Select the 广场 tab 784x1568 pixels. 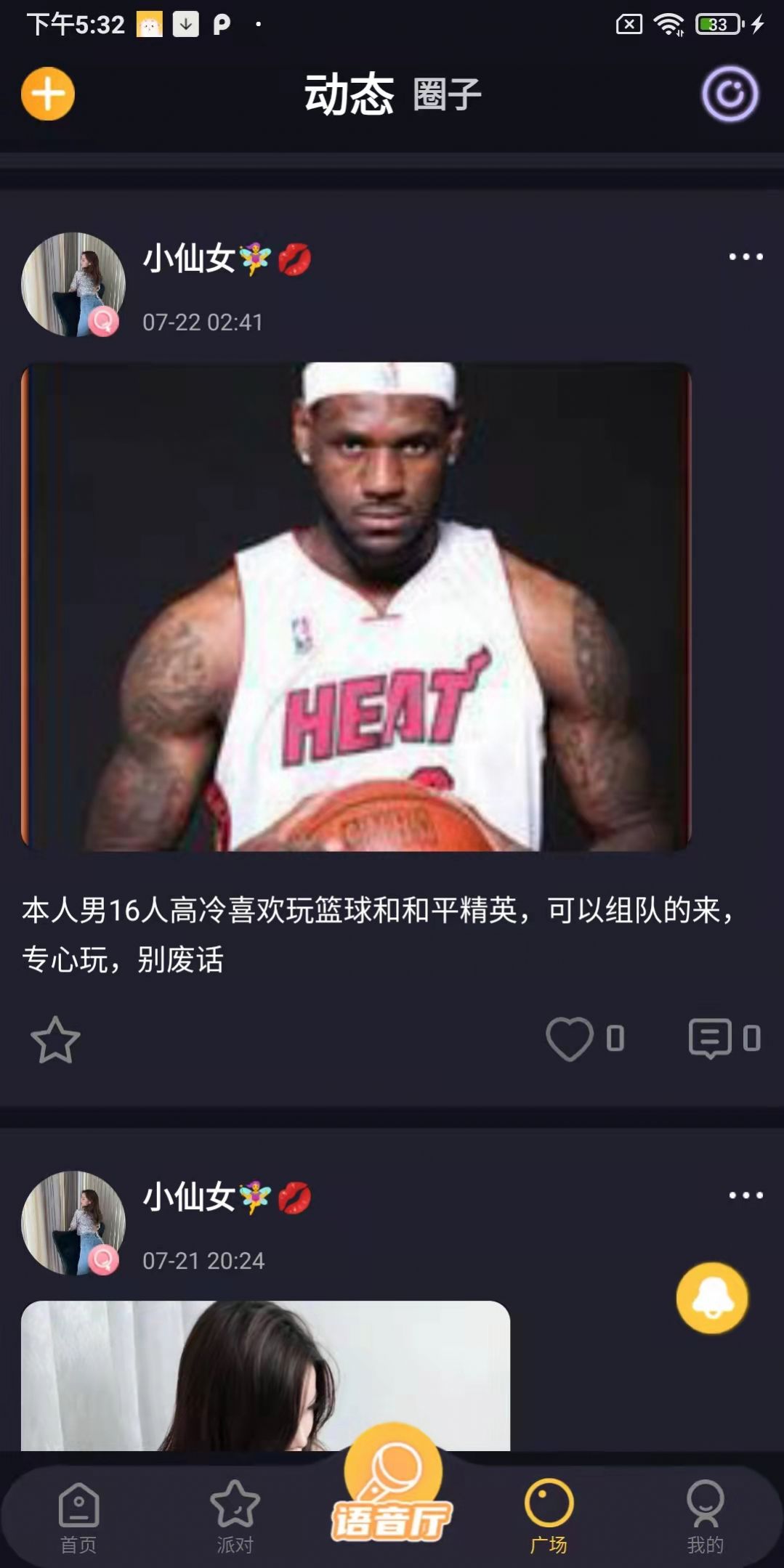tap(549, 1516)
